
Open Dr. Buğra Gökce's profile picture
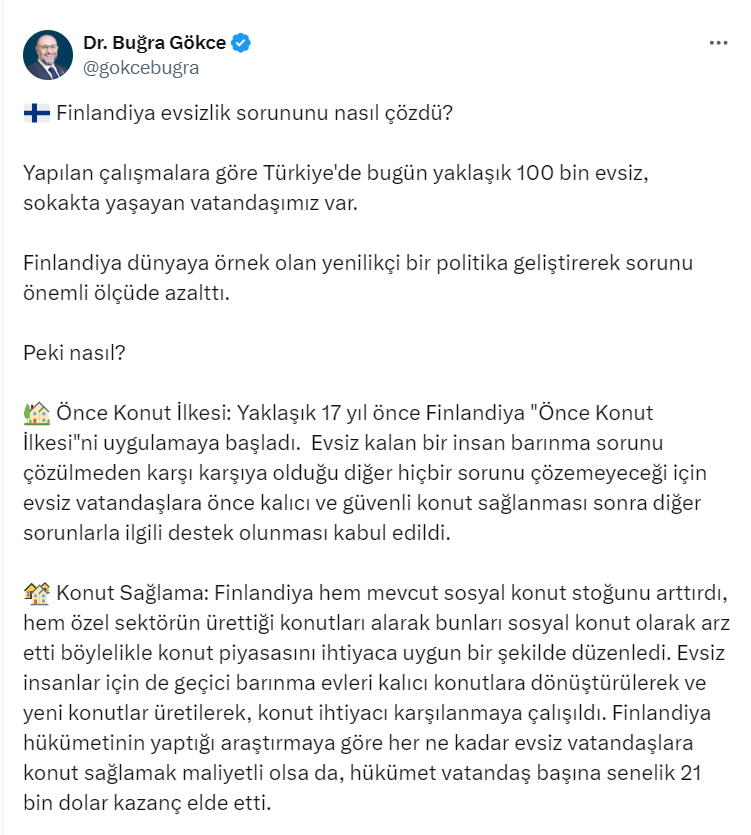coord(46,55)
